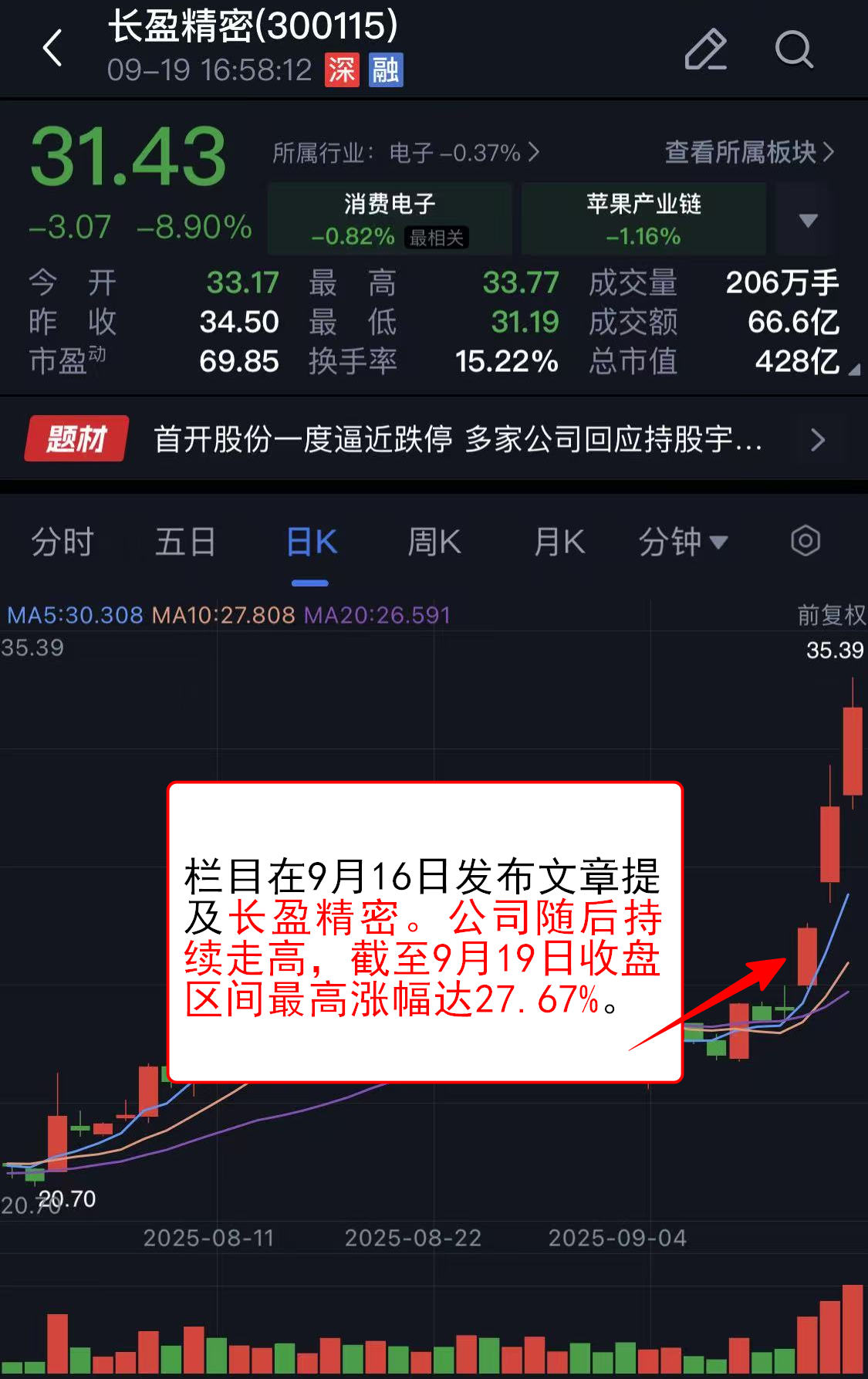Open the 分钟 interval dropdown

pos(683,542)
